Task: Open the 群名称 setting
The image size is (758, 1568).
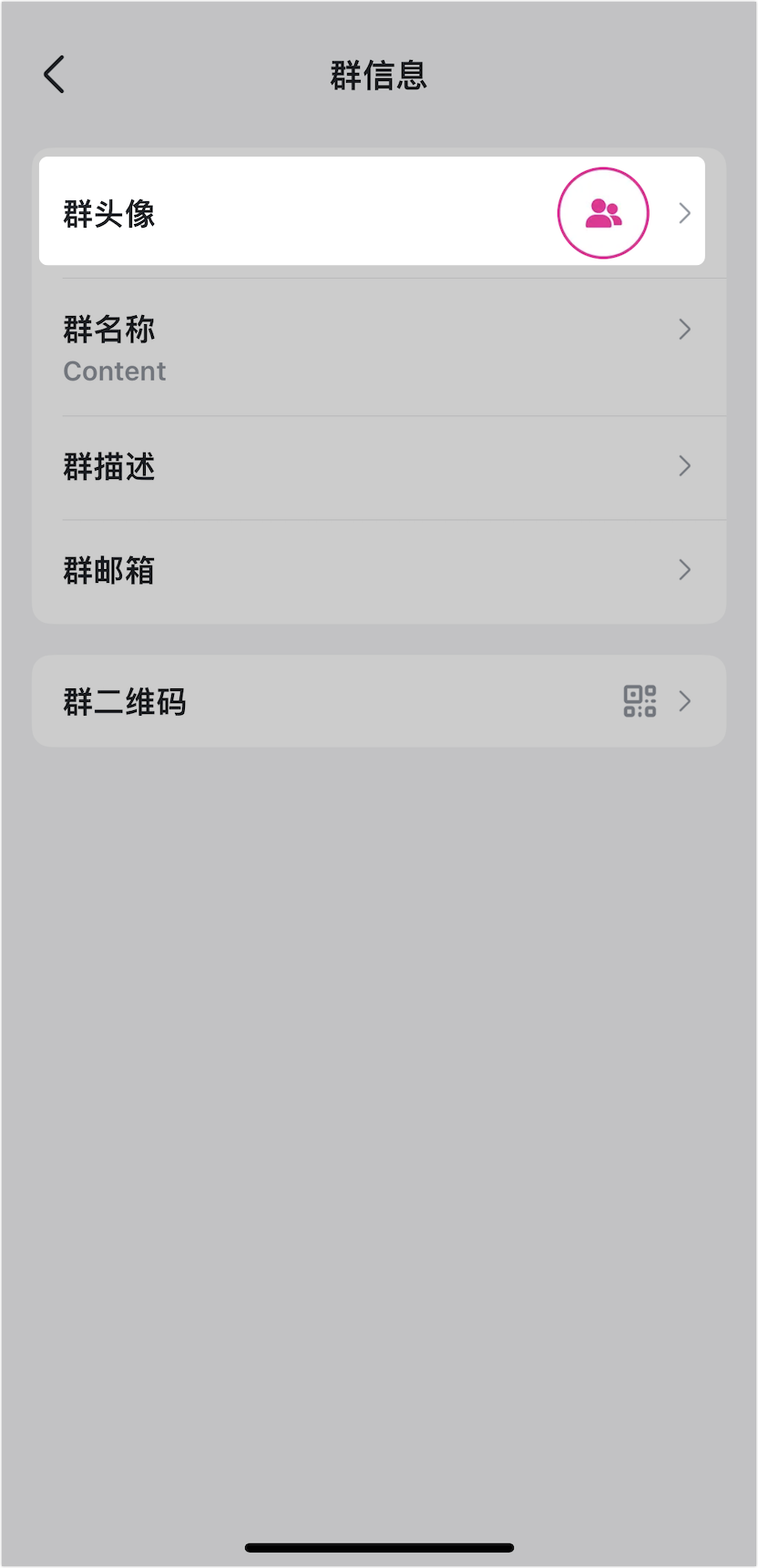Action: 379,347
